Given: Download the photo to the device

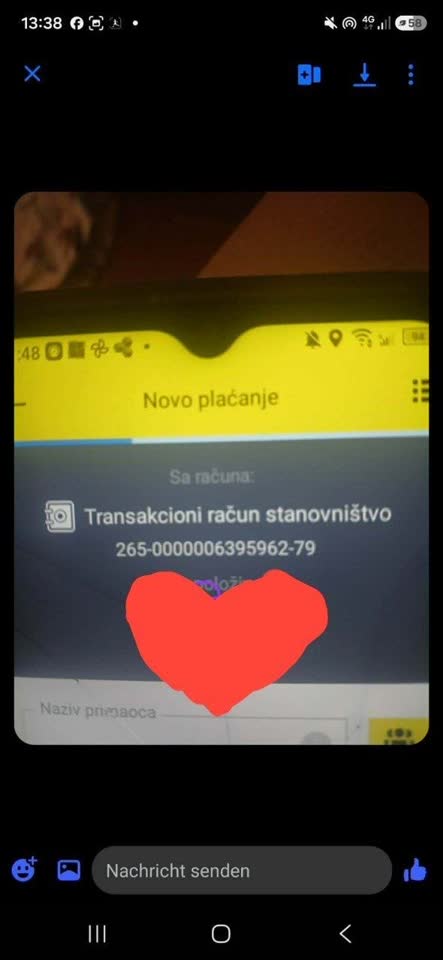Looking at the screenshot, I should (x=365, y=75).
